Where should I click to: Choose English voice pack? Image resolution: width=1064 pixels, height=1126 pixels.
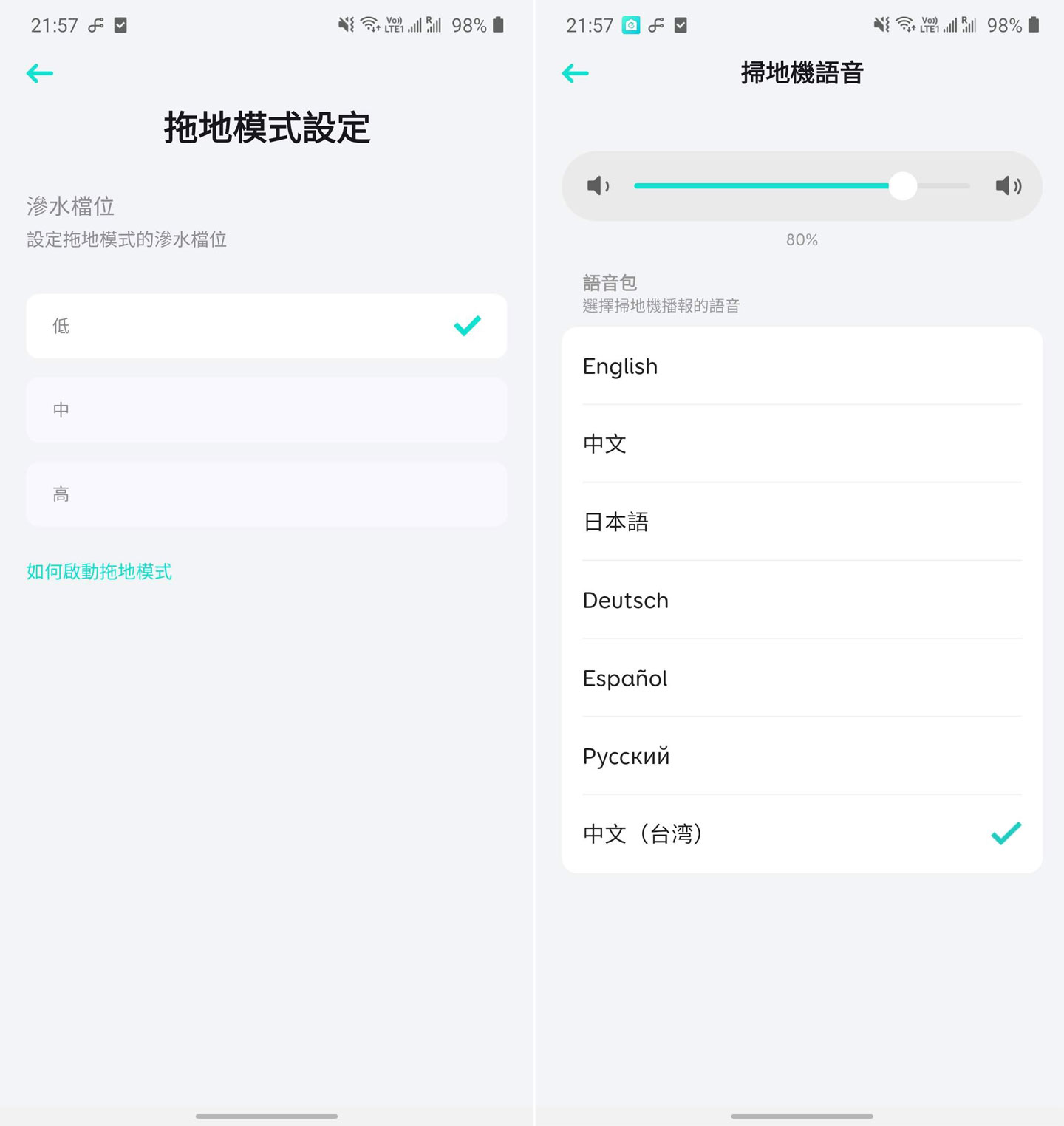(801, 366)
